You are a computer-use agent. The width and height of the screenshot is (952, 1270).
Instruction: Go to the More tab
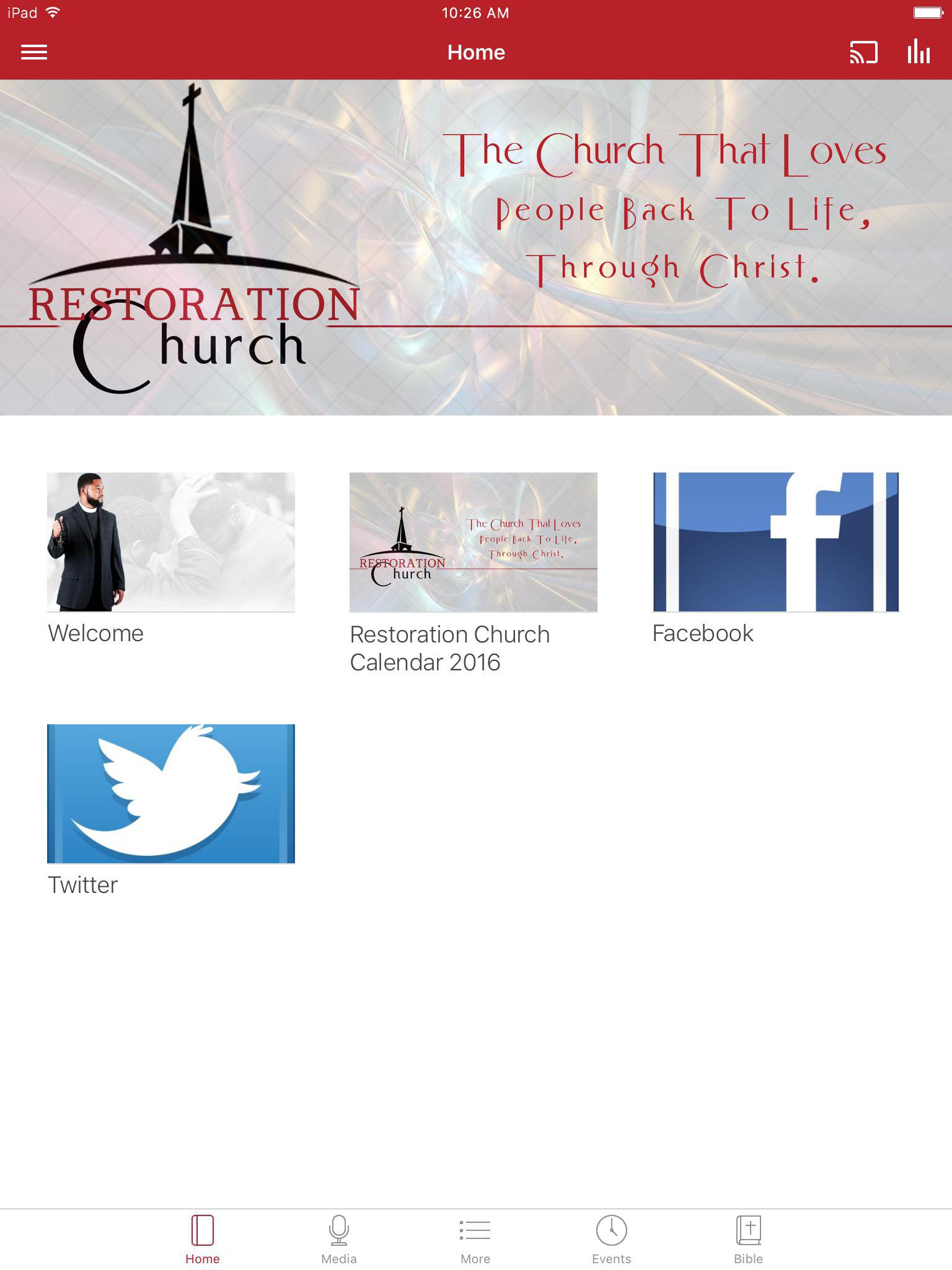(475, 1239)
